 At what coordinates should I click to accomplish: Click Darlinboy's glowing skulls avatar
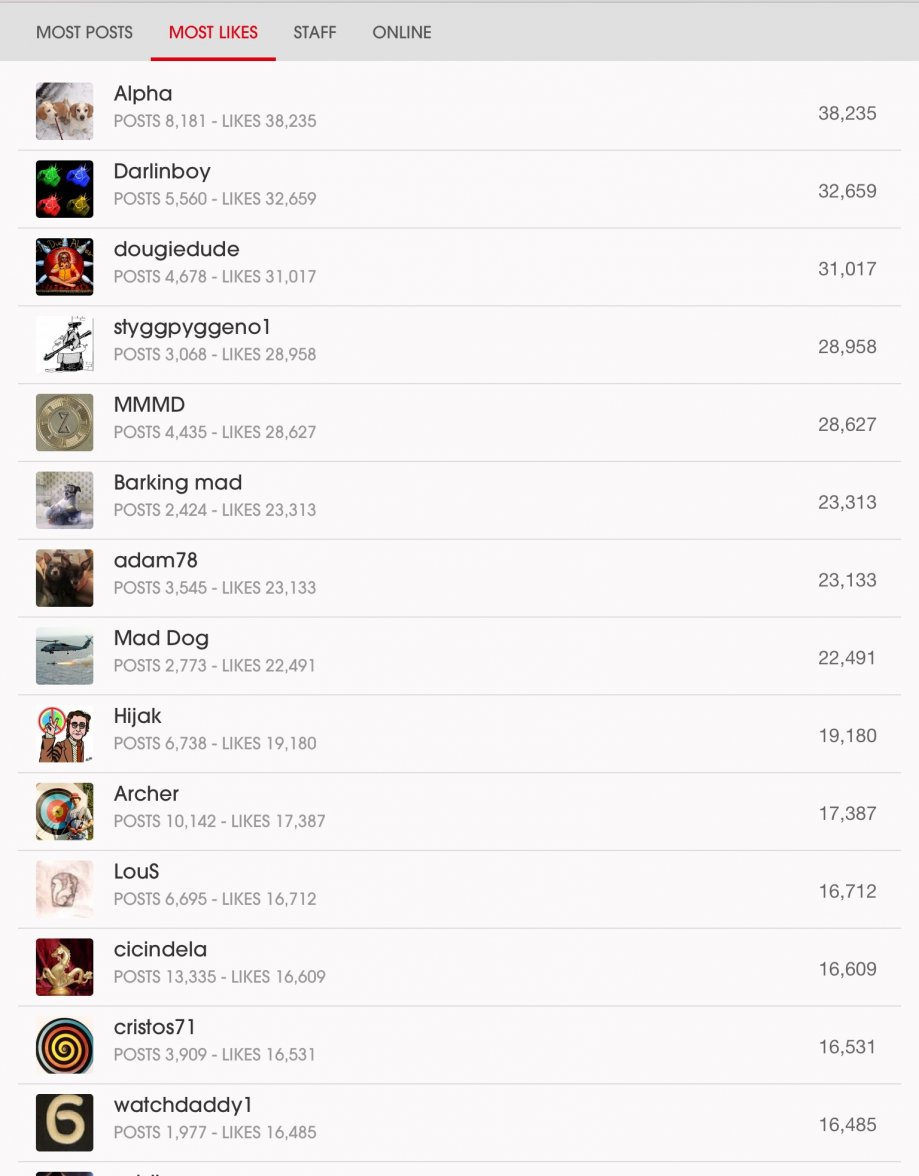point(64,189)
